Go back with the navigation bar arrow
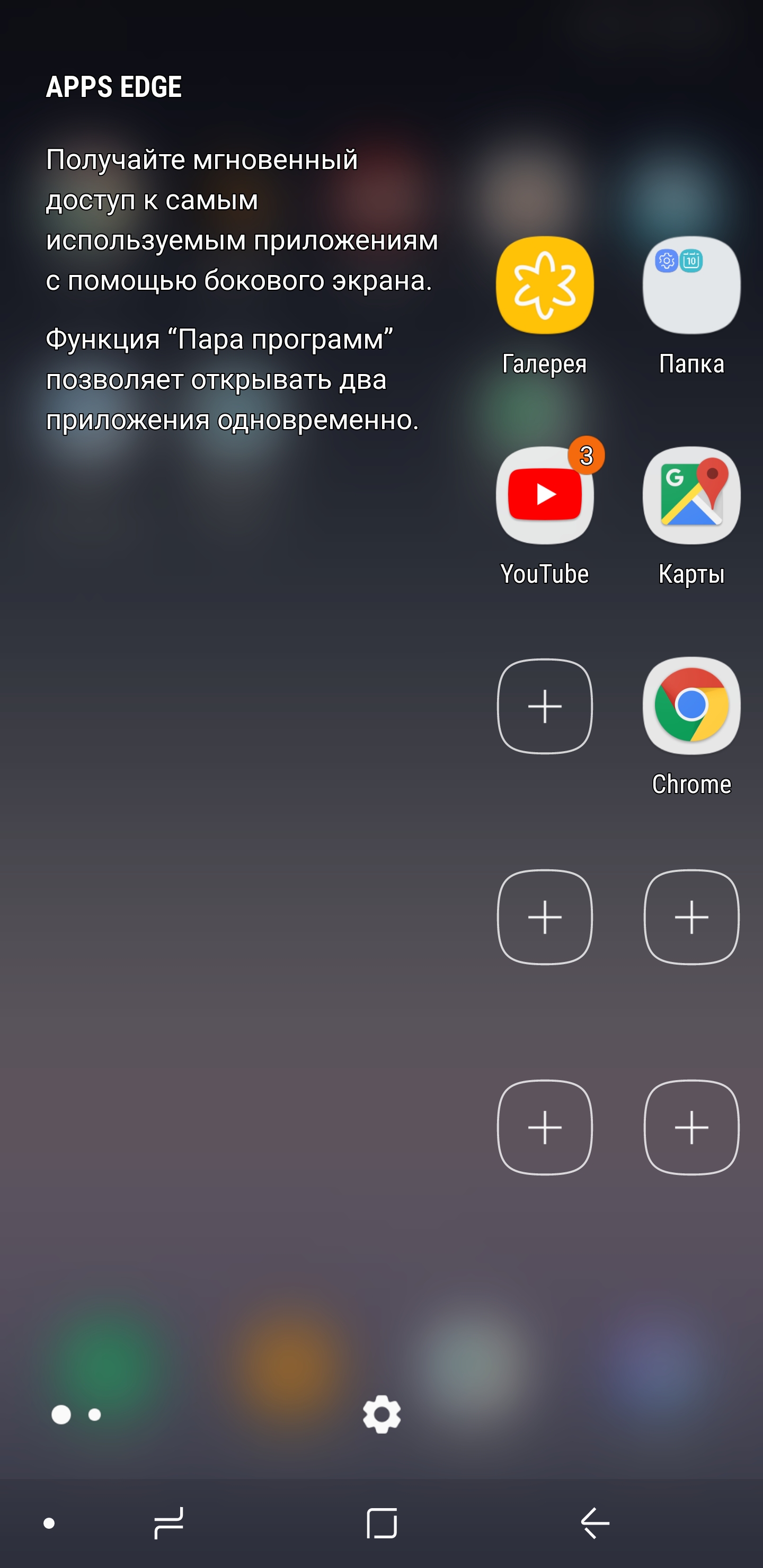The width and height of the screenshot is (763, 1568). (595, 1523)
